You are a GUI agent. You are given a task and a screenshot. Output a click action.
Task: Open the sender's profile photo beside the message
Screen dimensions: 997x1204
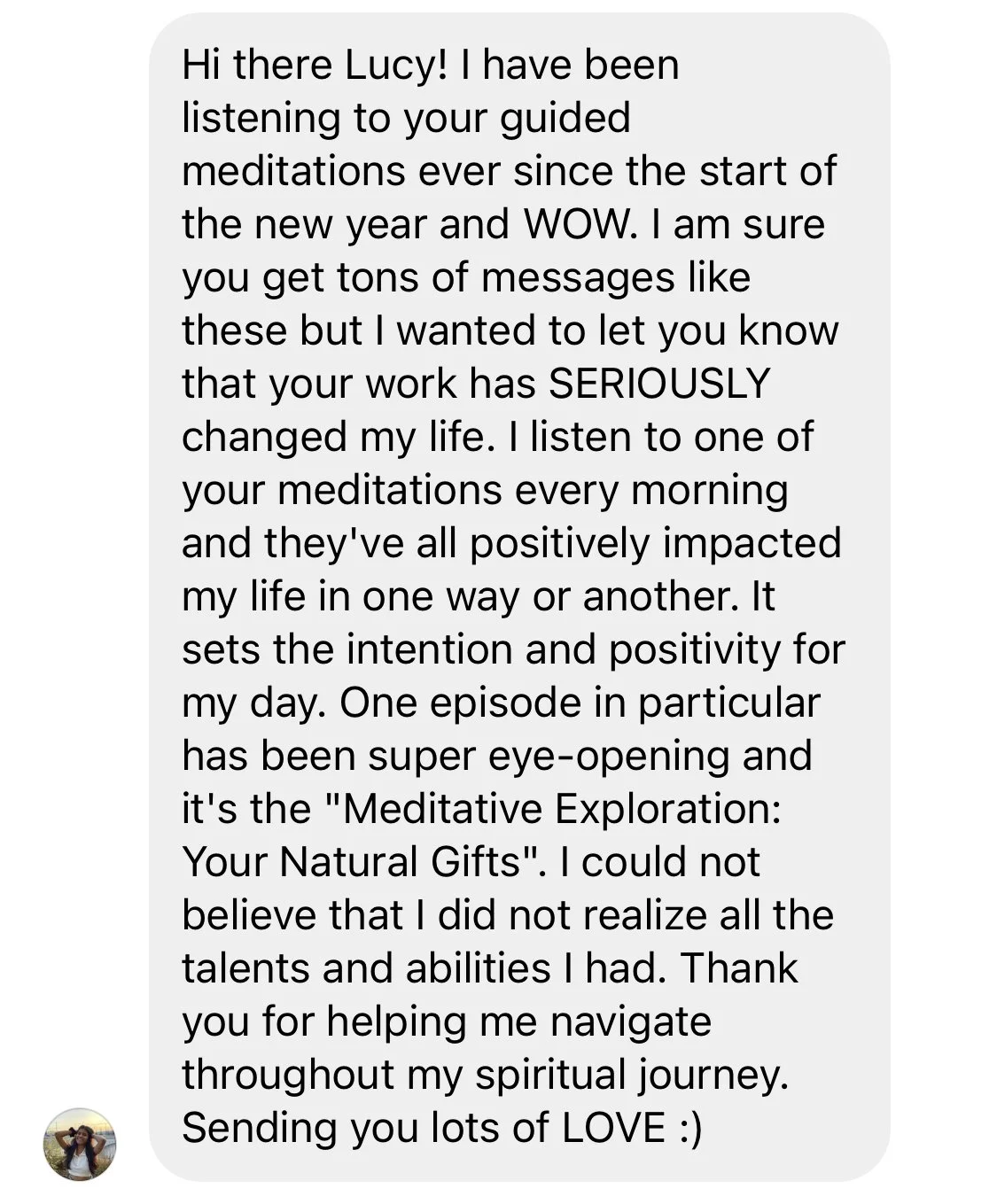pyautogui.click(x=80, y=1144)
